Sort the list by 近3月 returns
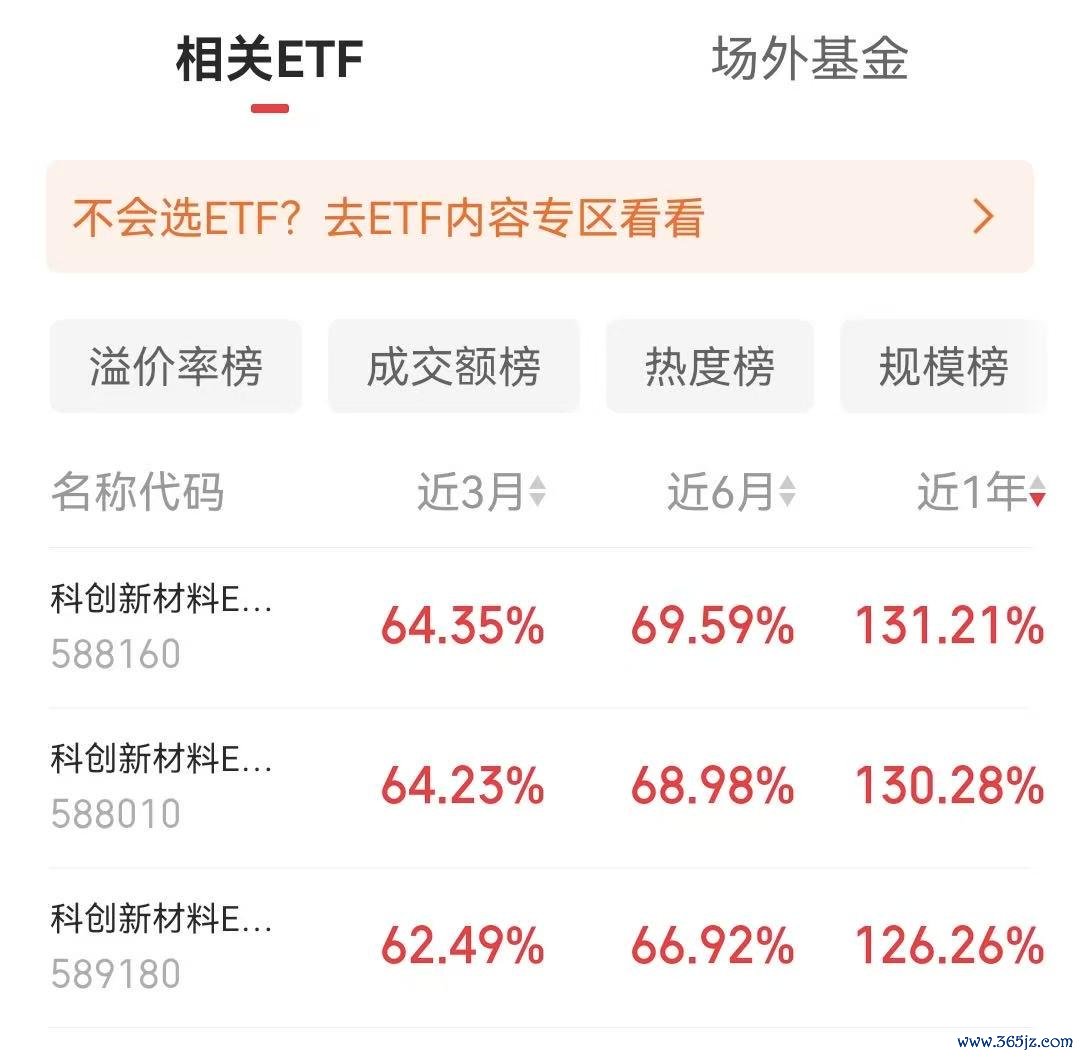The height and width of the screenshot is (1057, 1080). point(481,492)
